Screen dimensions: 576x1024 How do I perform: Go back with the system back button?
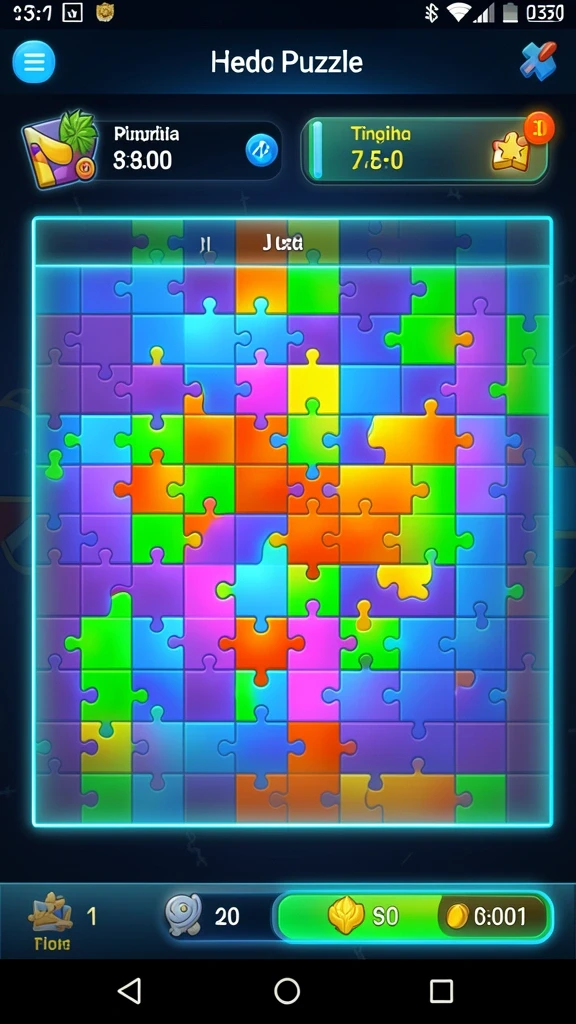129,991
